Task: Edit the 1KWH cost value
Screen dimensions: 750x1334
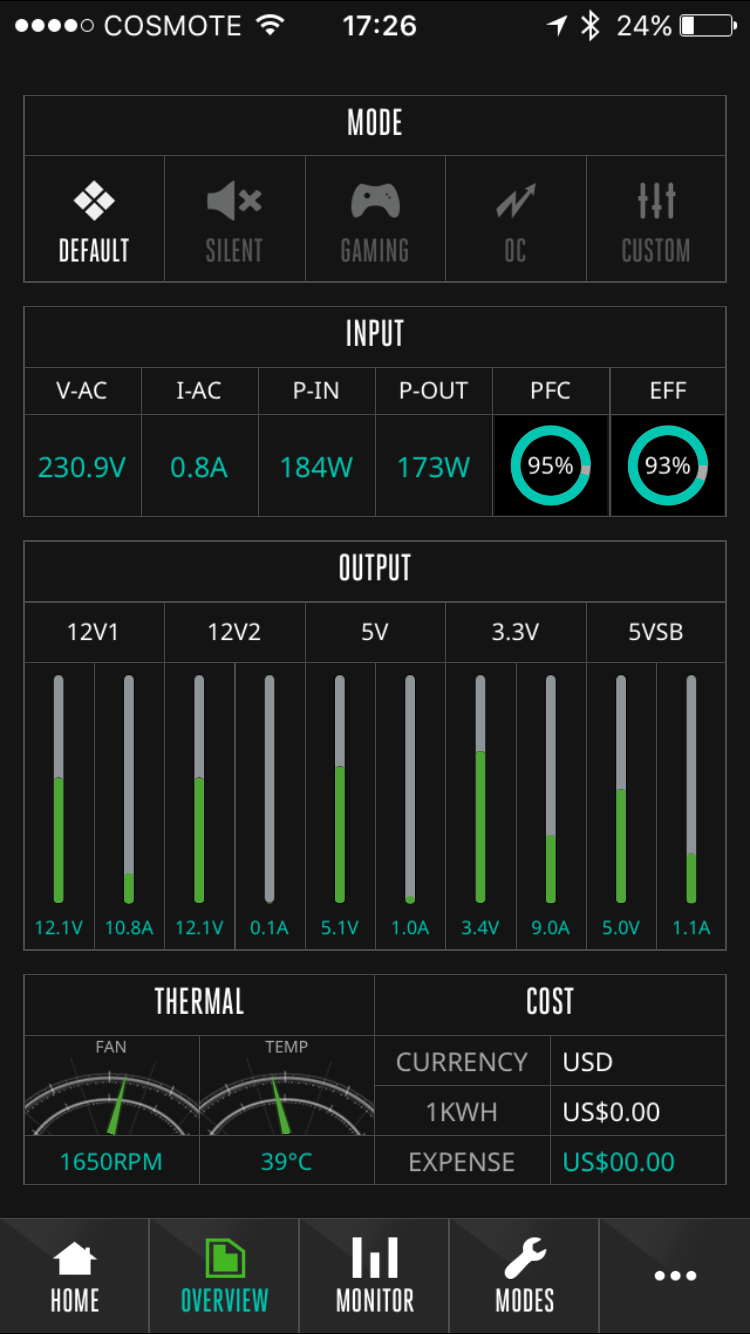Action: 638,1111
